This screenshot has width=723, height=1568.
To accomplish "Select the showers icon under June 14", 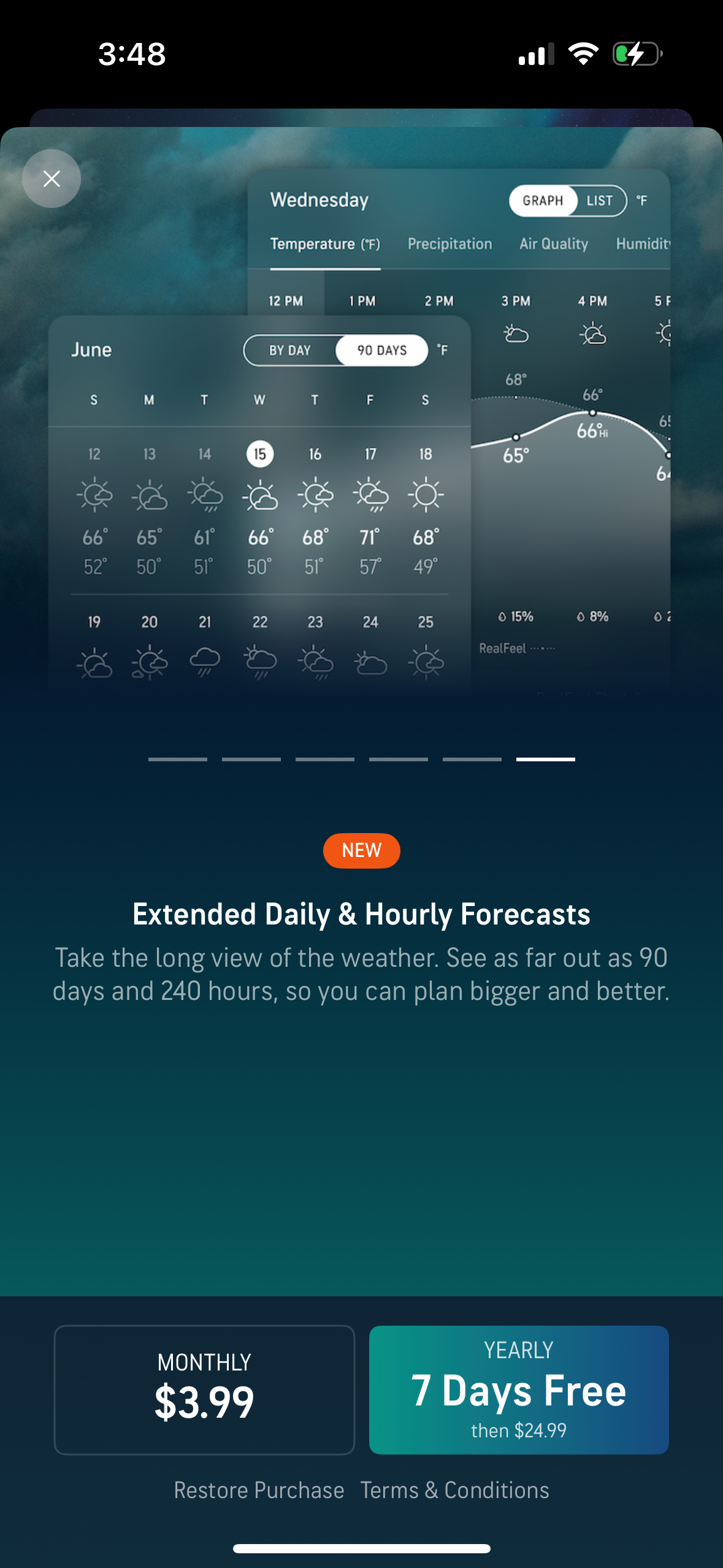I will pos(204,497).
